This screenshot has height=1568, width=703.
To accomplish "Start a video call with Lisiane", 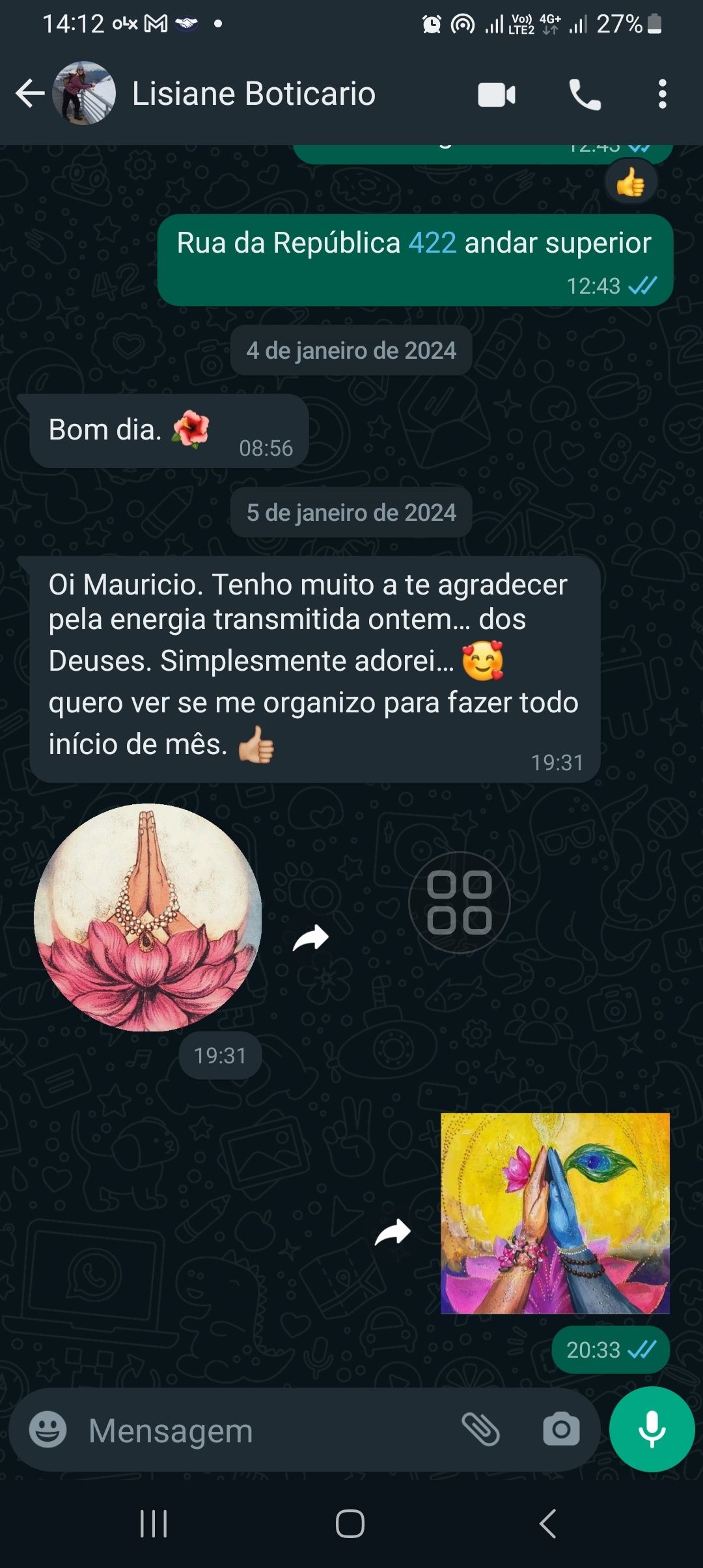I will 497,94.
